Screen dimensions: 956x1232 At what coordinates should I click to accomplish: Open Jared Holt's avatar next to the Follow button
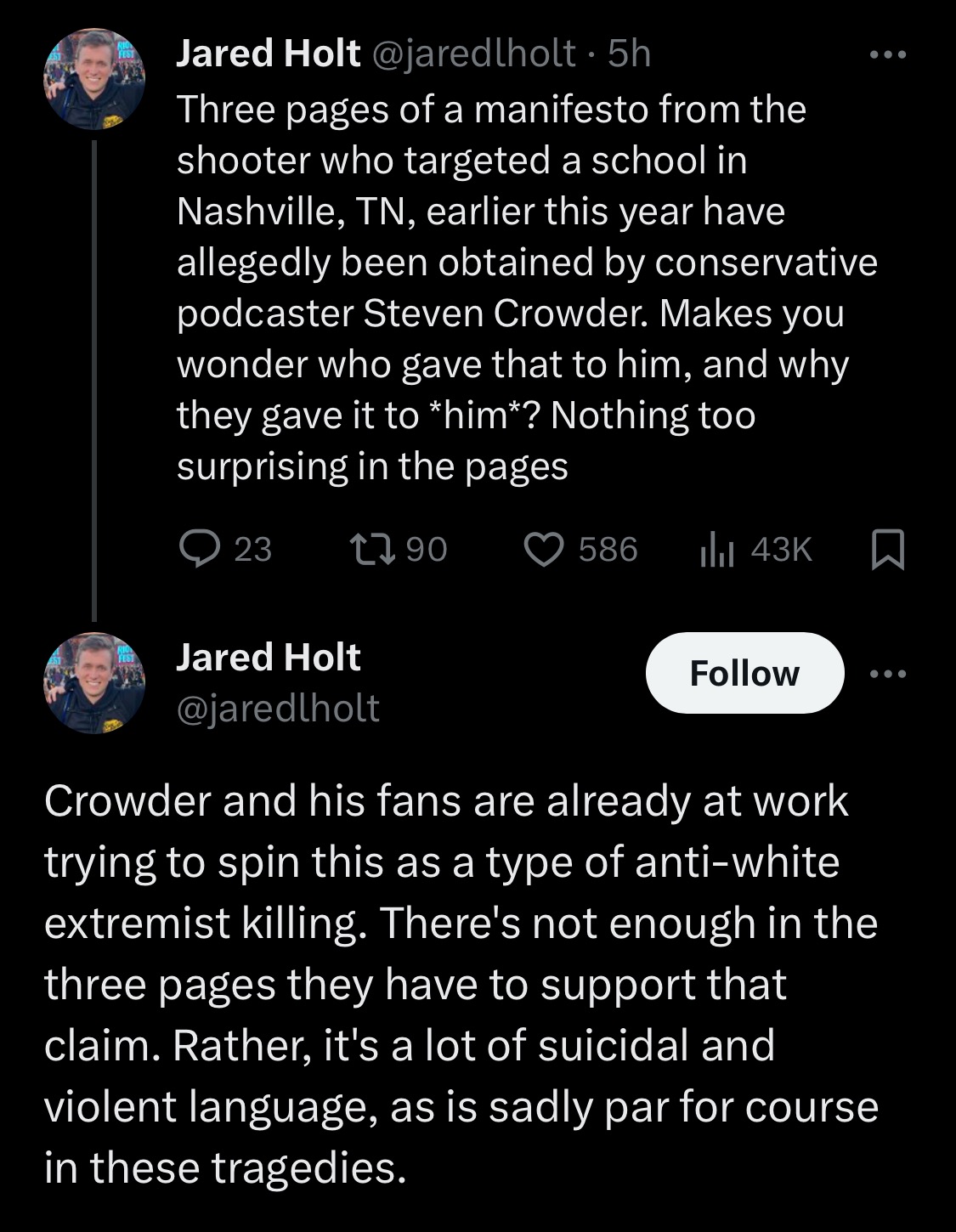[x=94, y=682]
